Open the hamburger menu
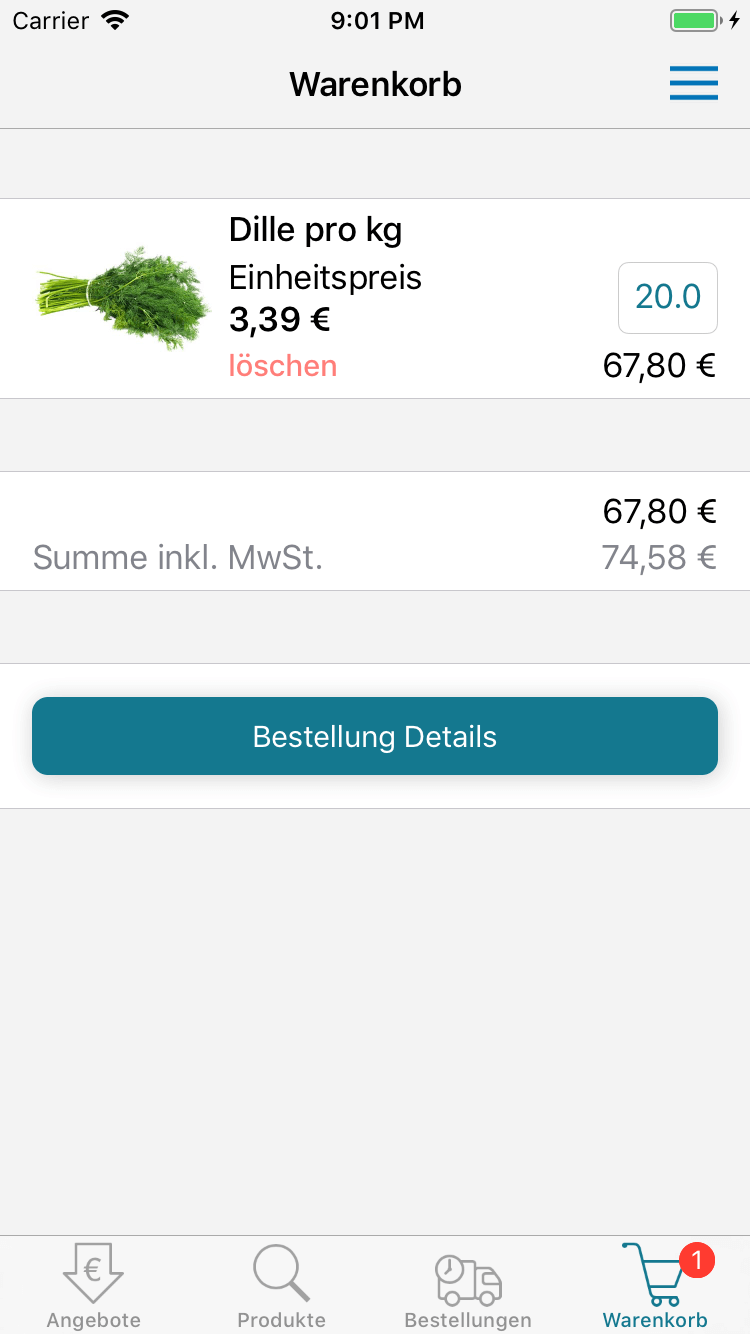The image size is (750, 1334). click(693, 84)
